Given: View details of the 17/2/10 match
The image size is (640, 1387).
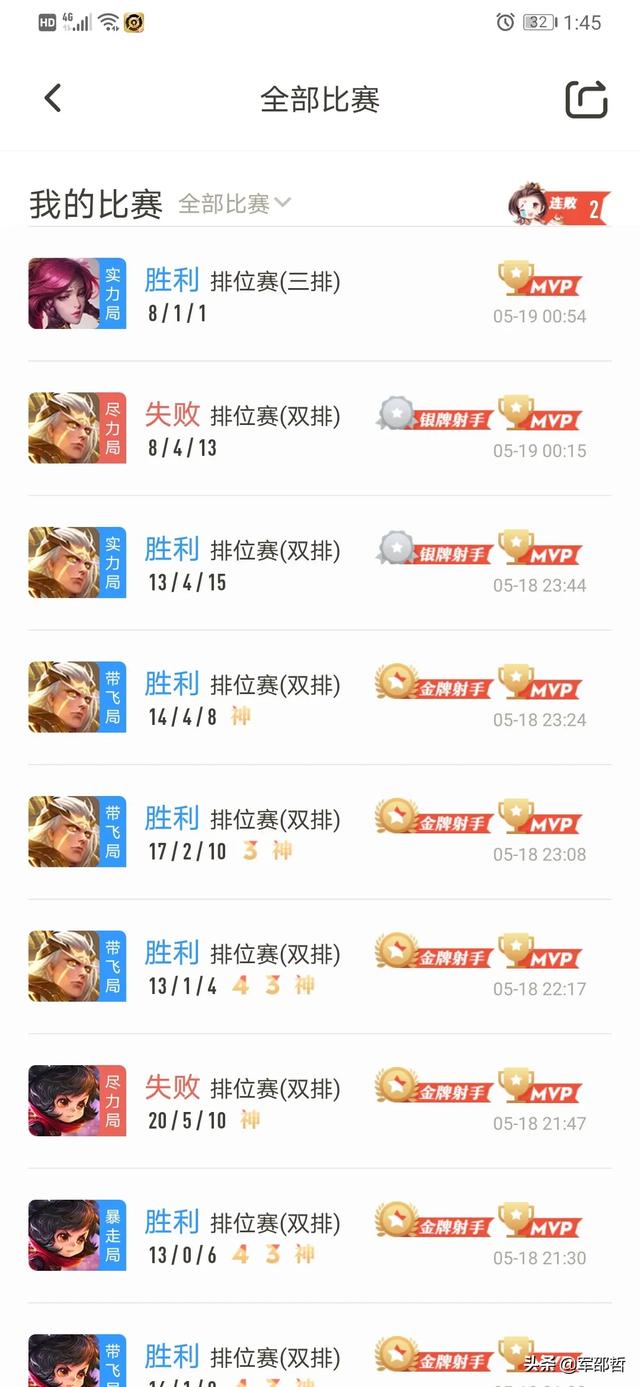Looking at the screenshot, I should pos(320,832).
